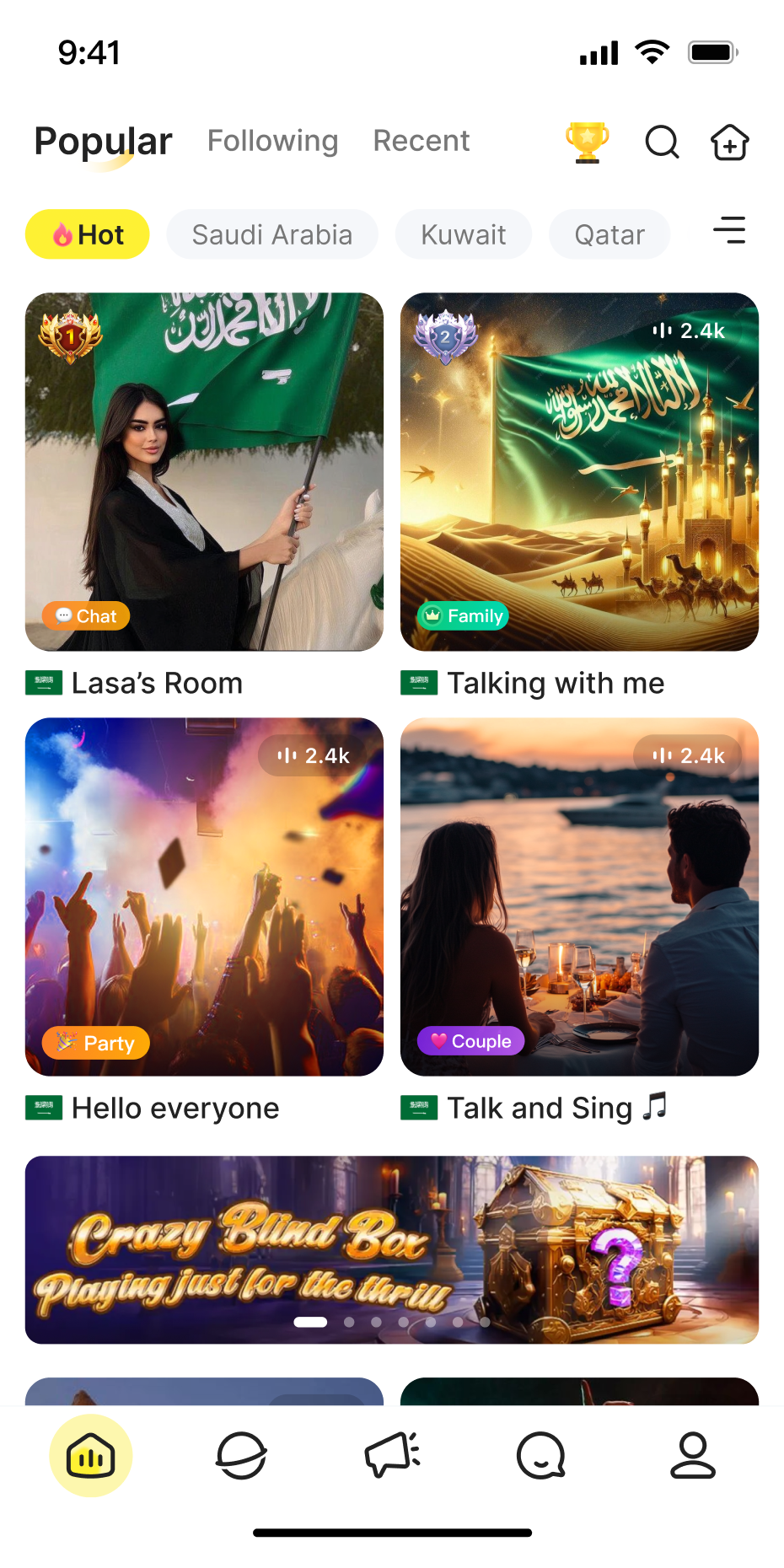
Task: Switch to the Recent tab
Action: pos(422,141)
